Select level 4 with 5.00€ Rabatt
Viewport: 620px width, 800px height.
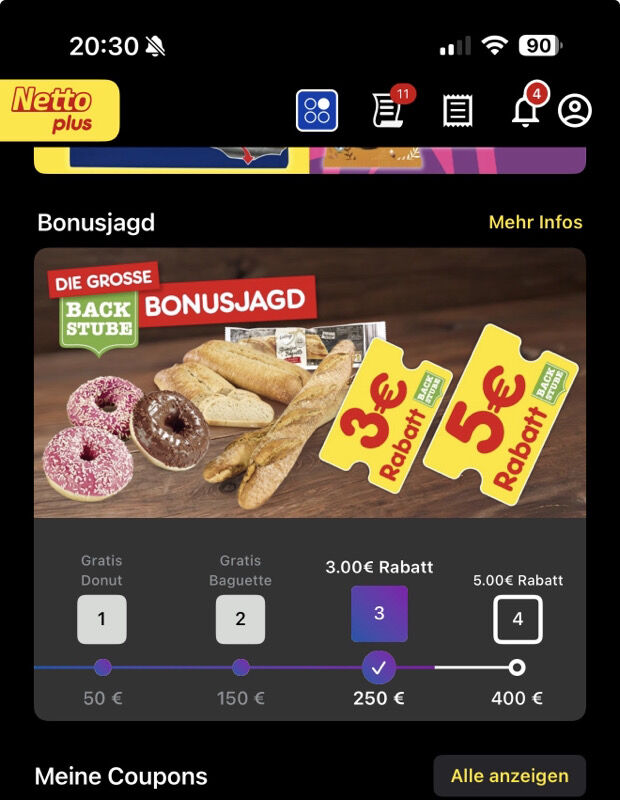[x=518, y=619]
